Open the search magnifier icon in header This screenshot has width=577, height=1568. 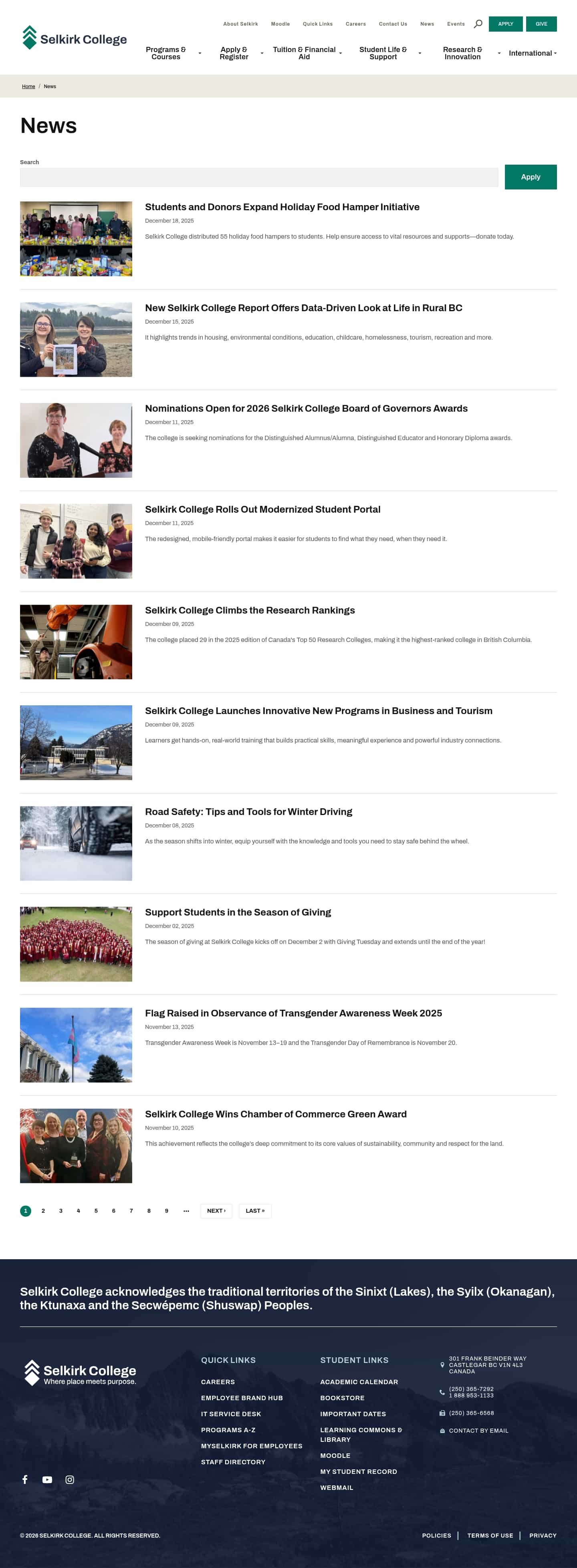[x=479, y=24]
